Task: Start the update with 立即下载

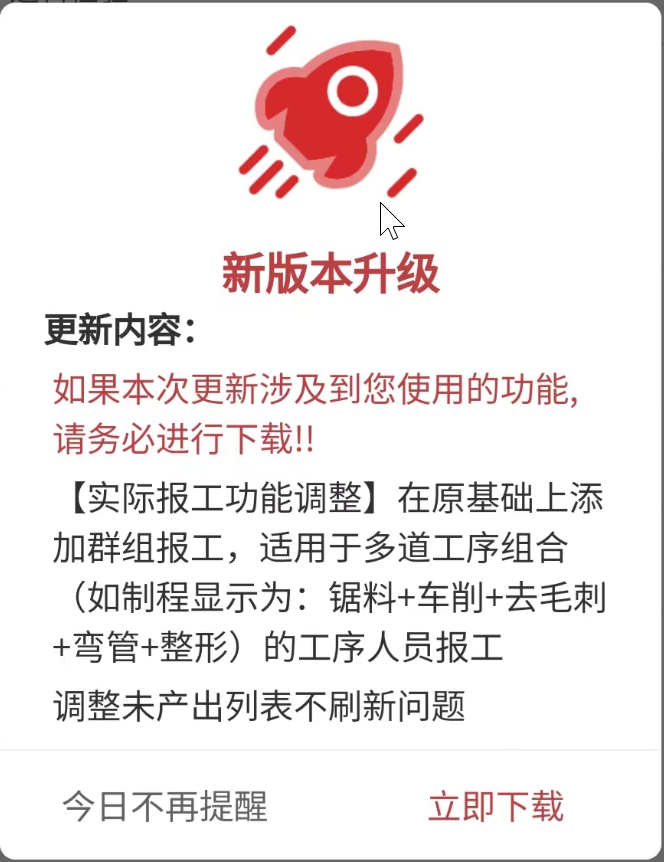Action: click(496, 806)
